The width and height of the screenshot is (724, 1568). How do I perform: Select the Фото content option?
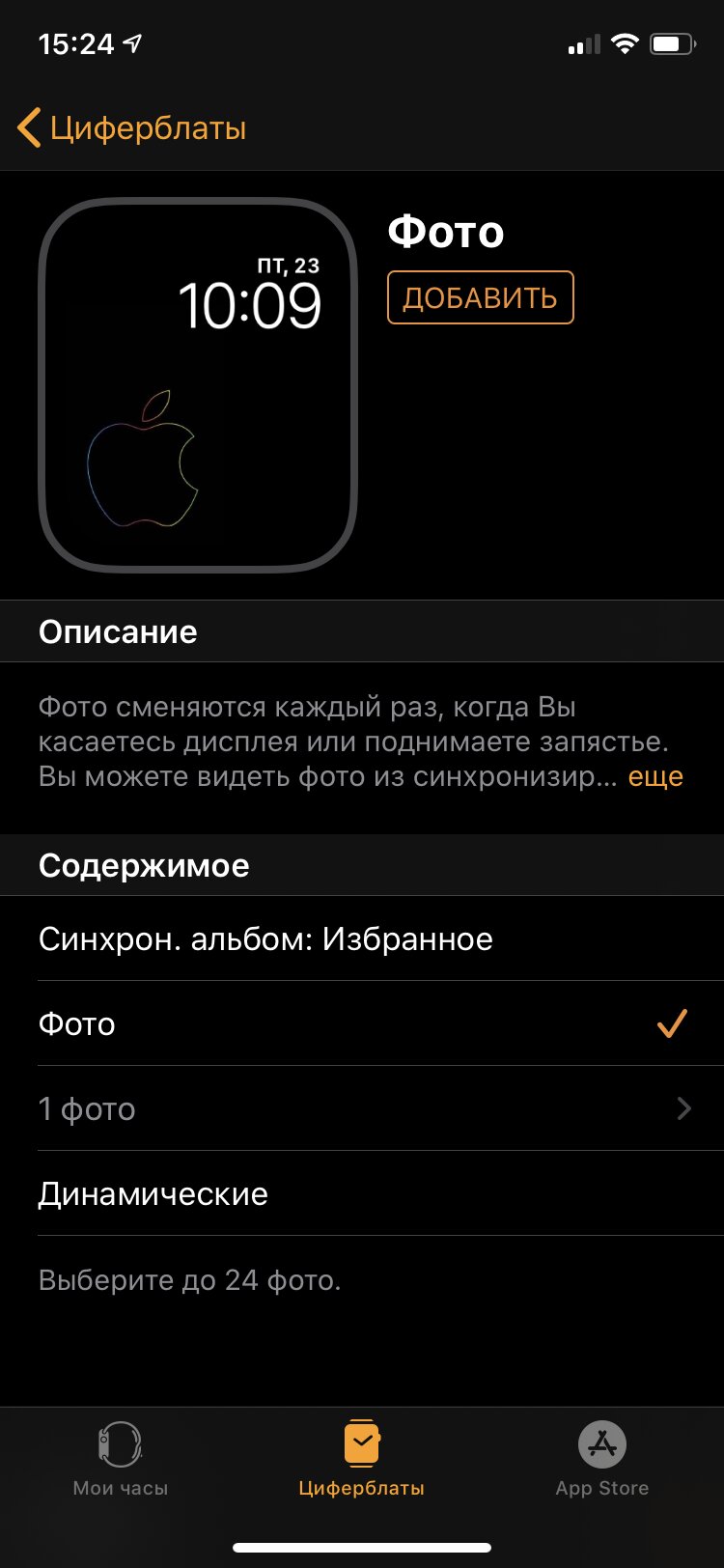(362, 1023)
